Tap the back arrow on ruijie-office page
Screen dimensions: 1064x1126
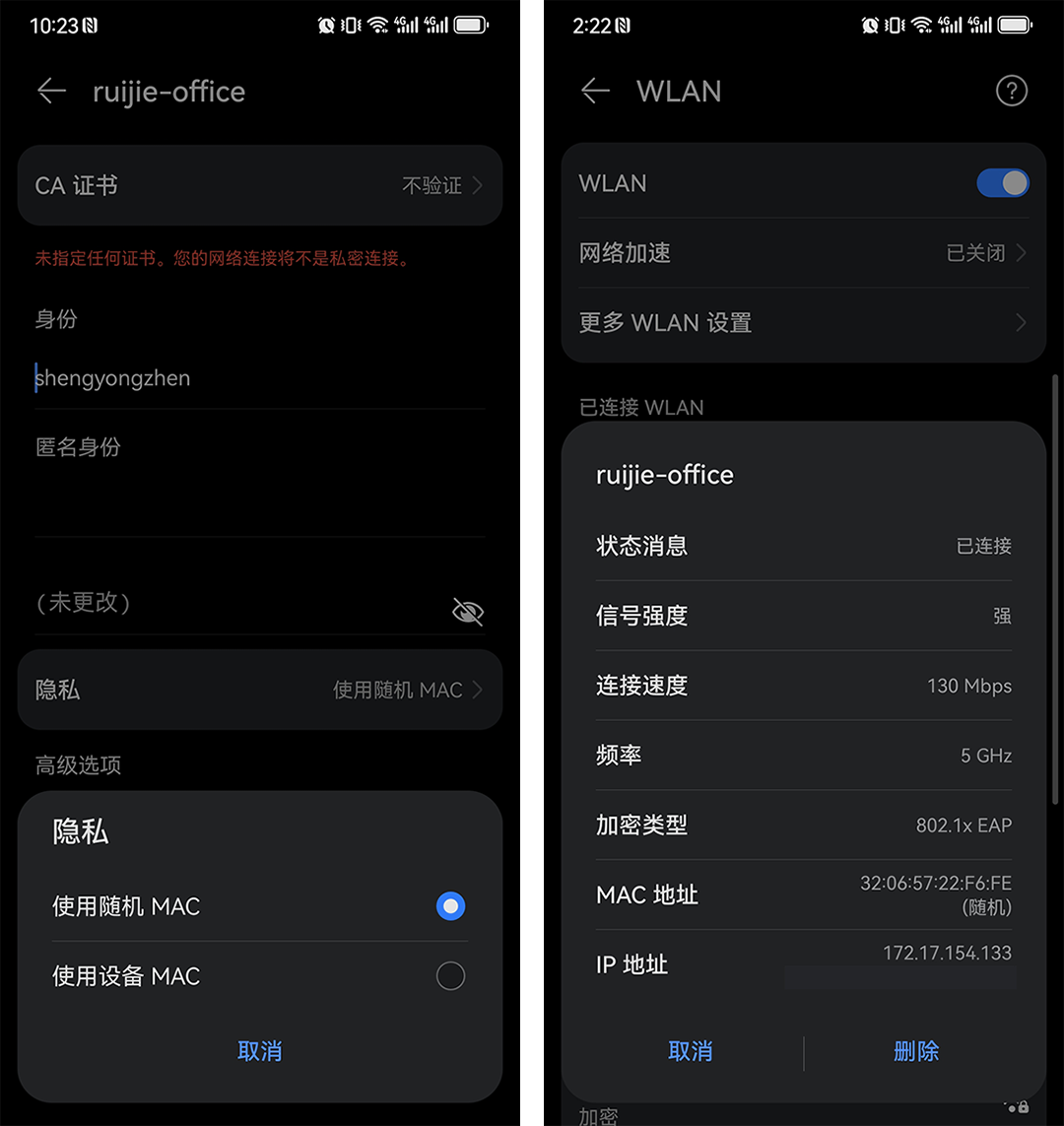(x=51, y=91)
